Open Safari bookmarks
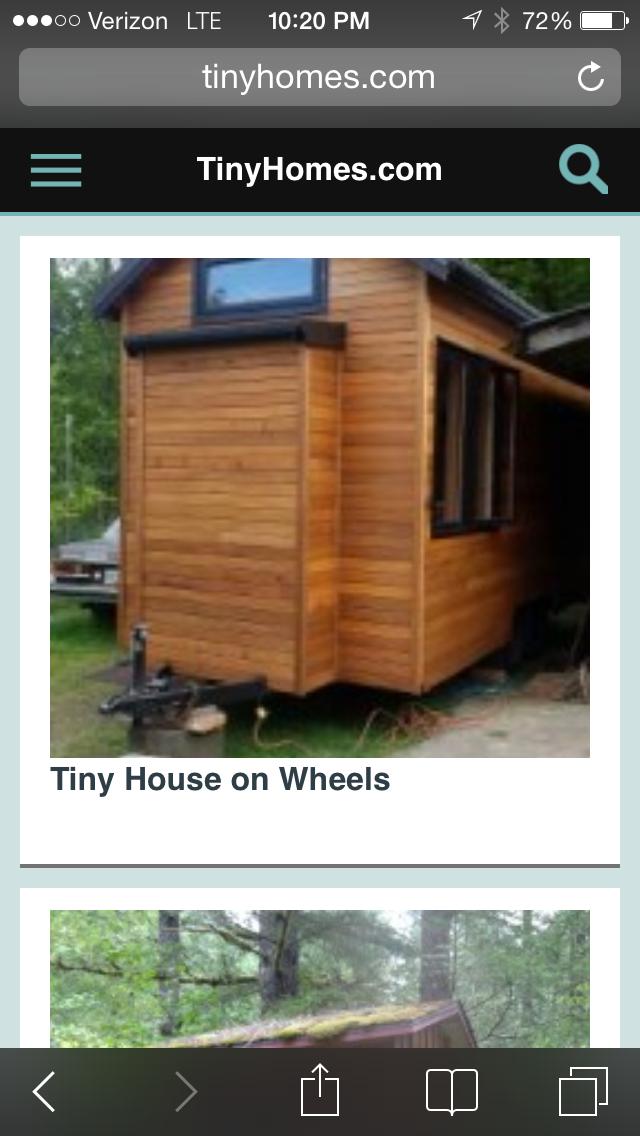Screen dimensions: 640x1136 point(452,1091)
